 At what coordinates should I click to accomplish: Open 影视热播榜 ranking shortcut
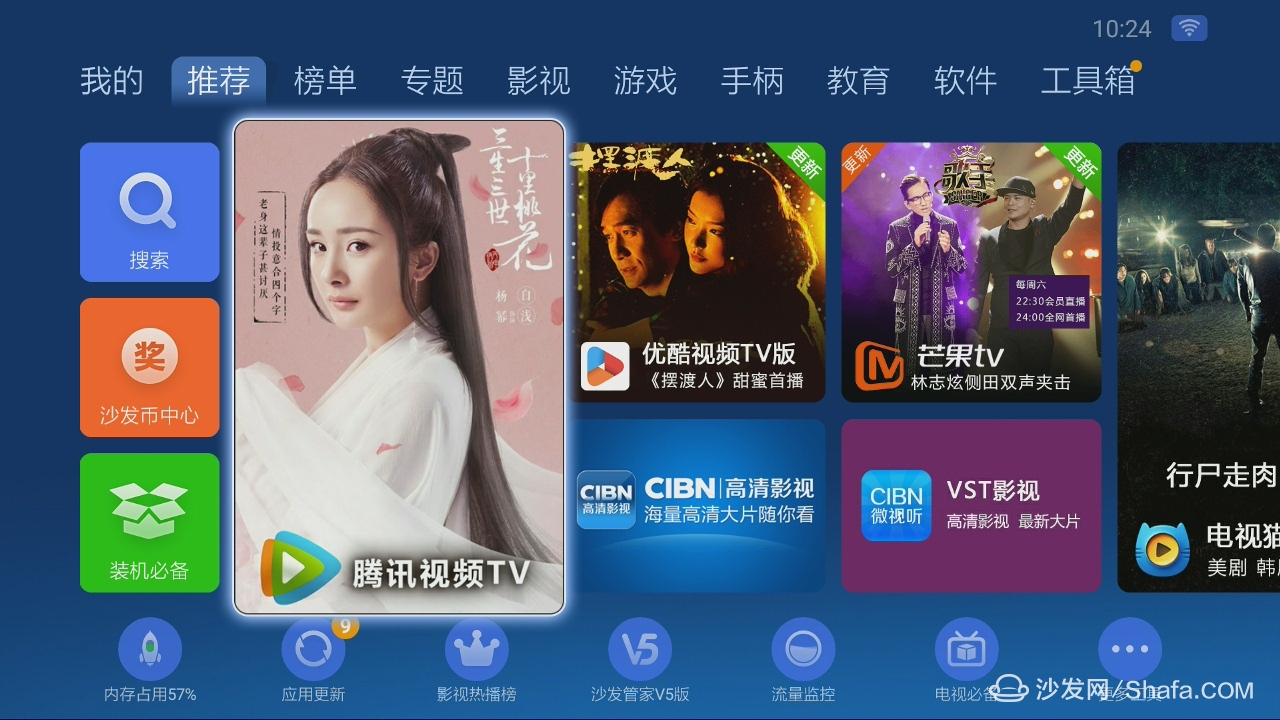(476, 660)
